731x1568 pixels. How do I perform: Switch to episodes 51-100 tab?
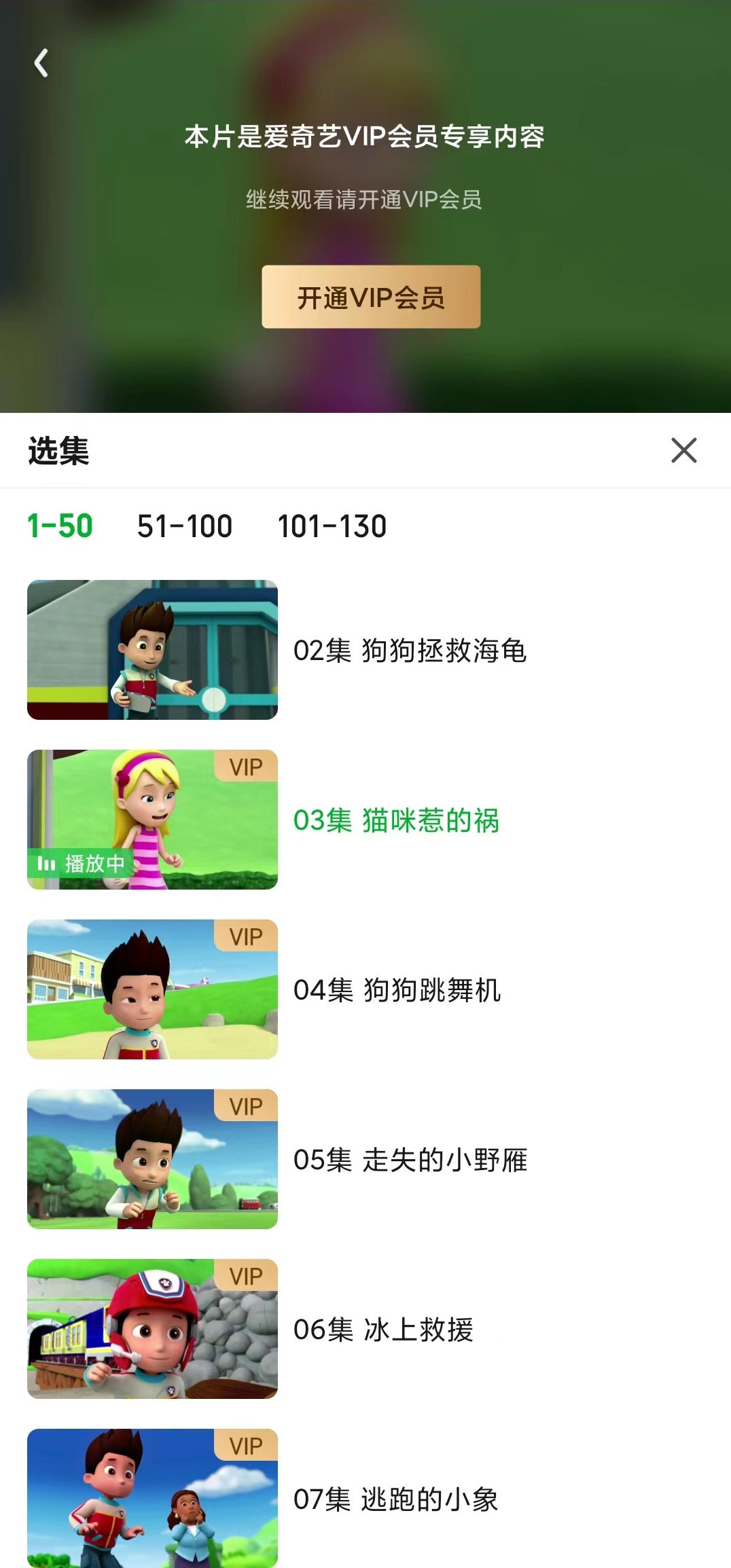(185, 526)
